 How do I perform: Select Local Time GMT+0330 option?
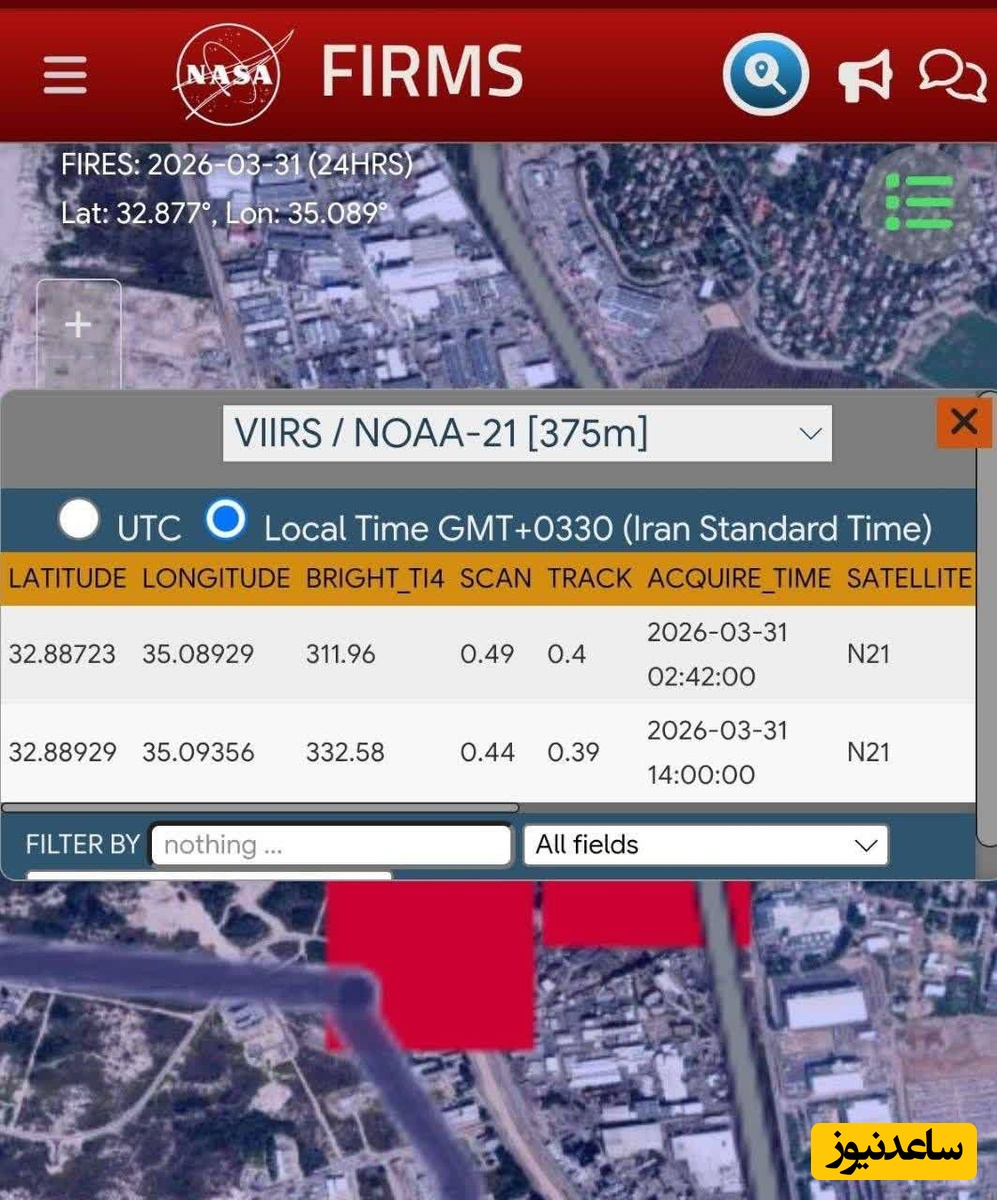point(226,520)
